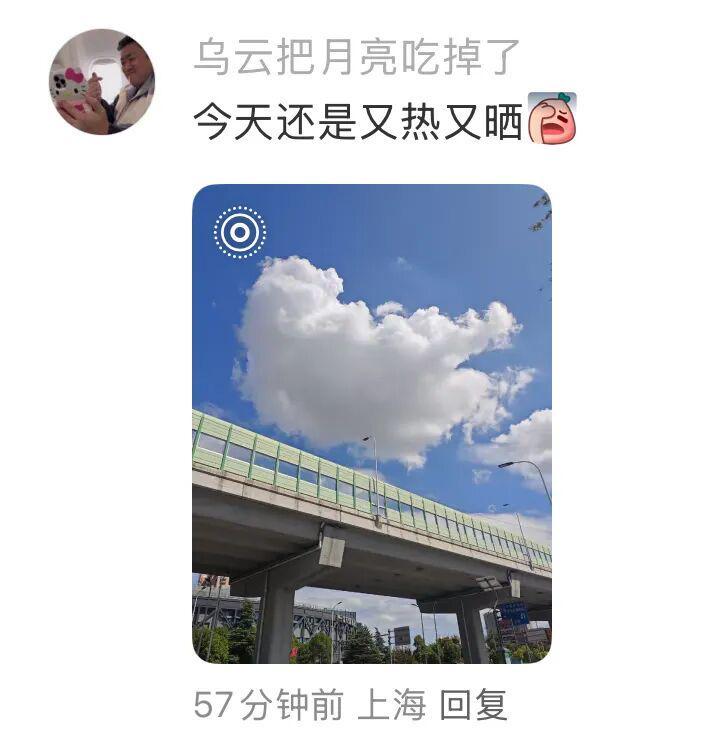Tap 回复 to reply to comment
The height and width of the screenshot is (752, 714).
(474, 706)
